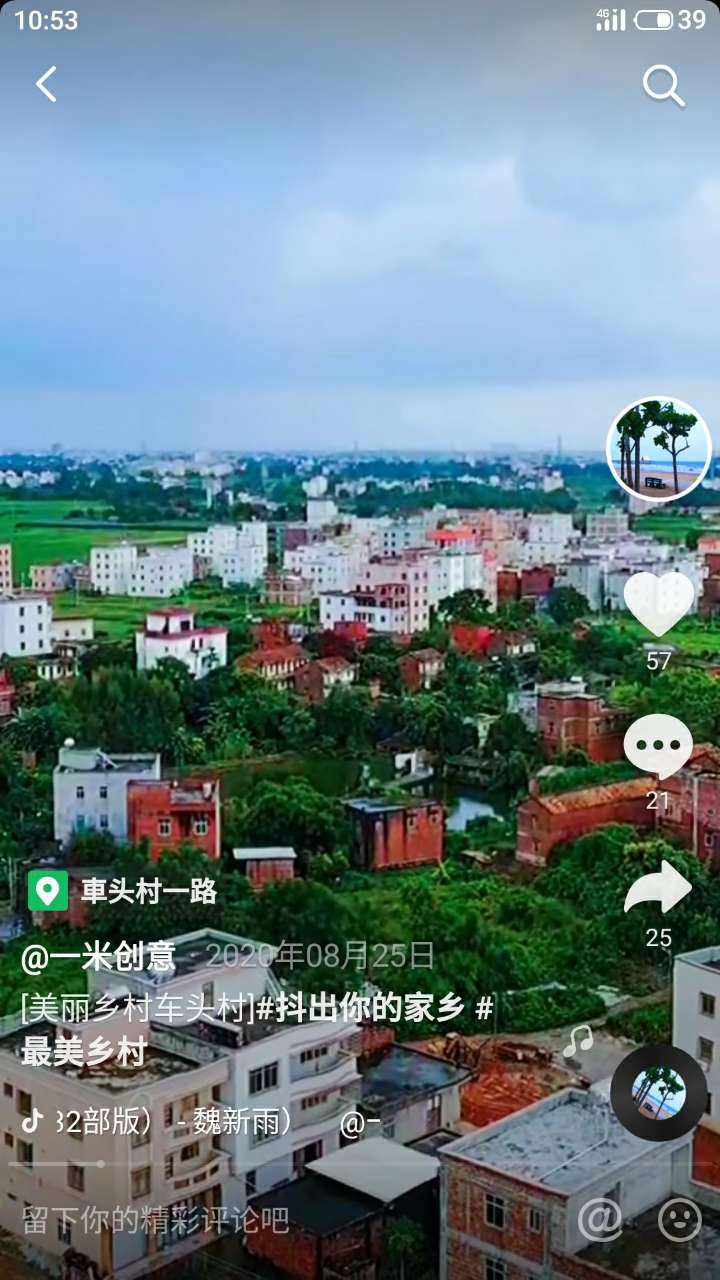Open the creator's profile avatar
Screen dimensions: 720x1280
coord(659,449)
